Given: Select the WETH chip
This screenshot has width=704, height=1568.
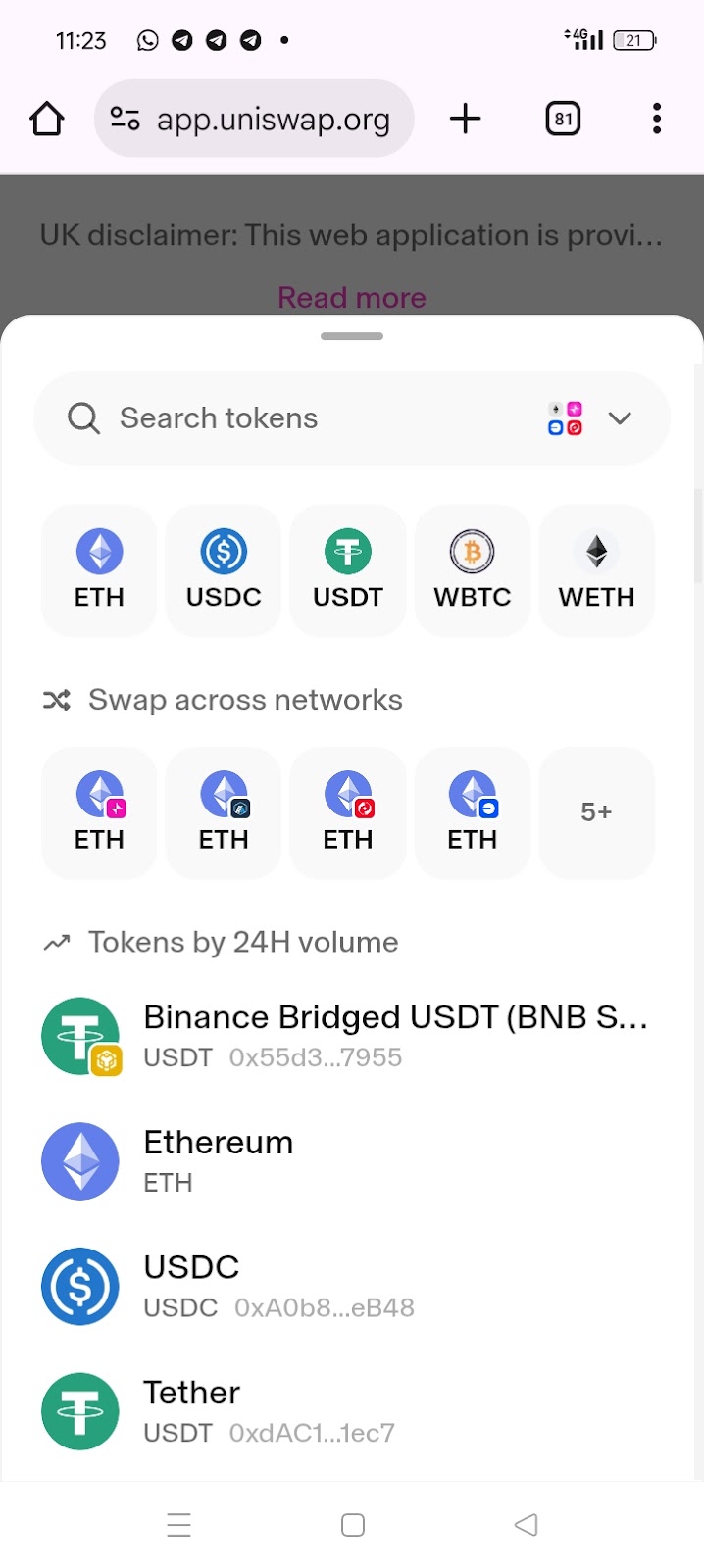Looking at the screenshot, I should (x=596, y=570).
